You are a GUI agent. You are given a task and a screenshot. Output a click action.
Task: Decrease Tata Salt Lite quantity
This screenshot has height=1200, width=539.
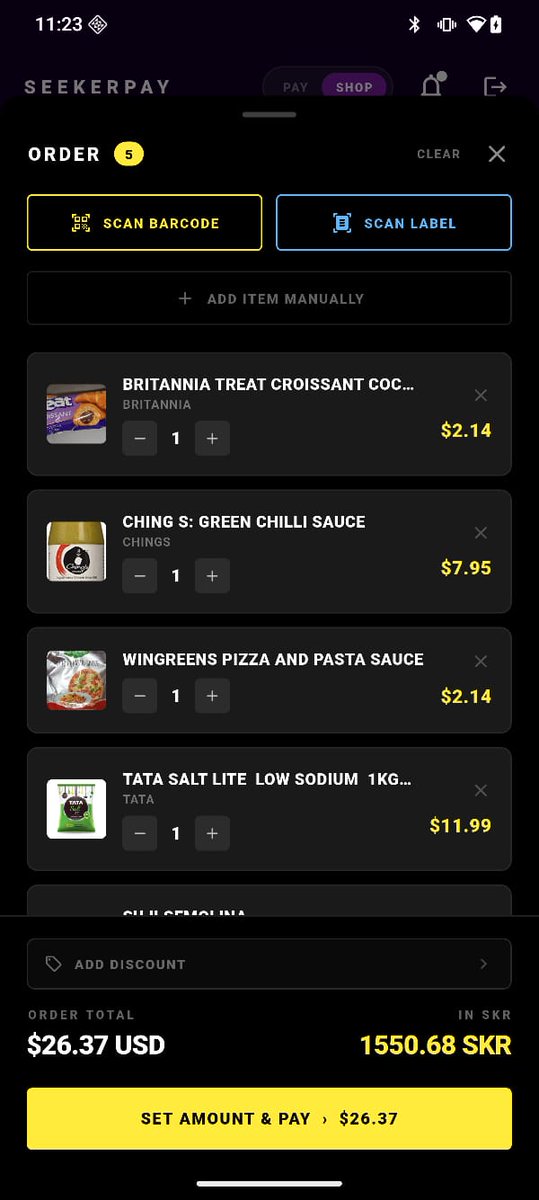click(140, 833)
